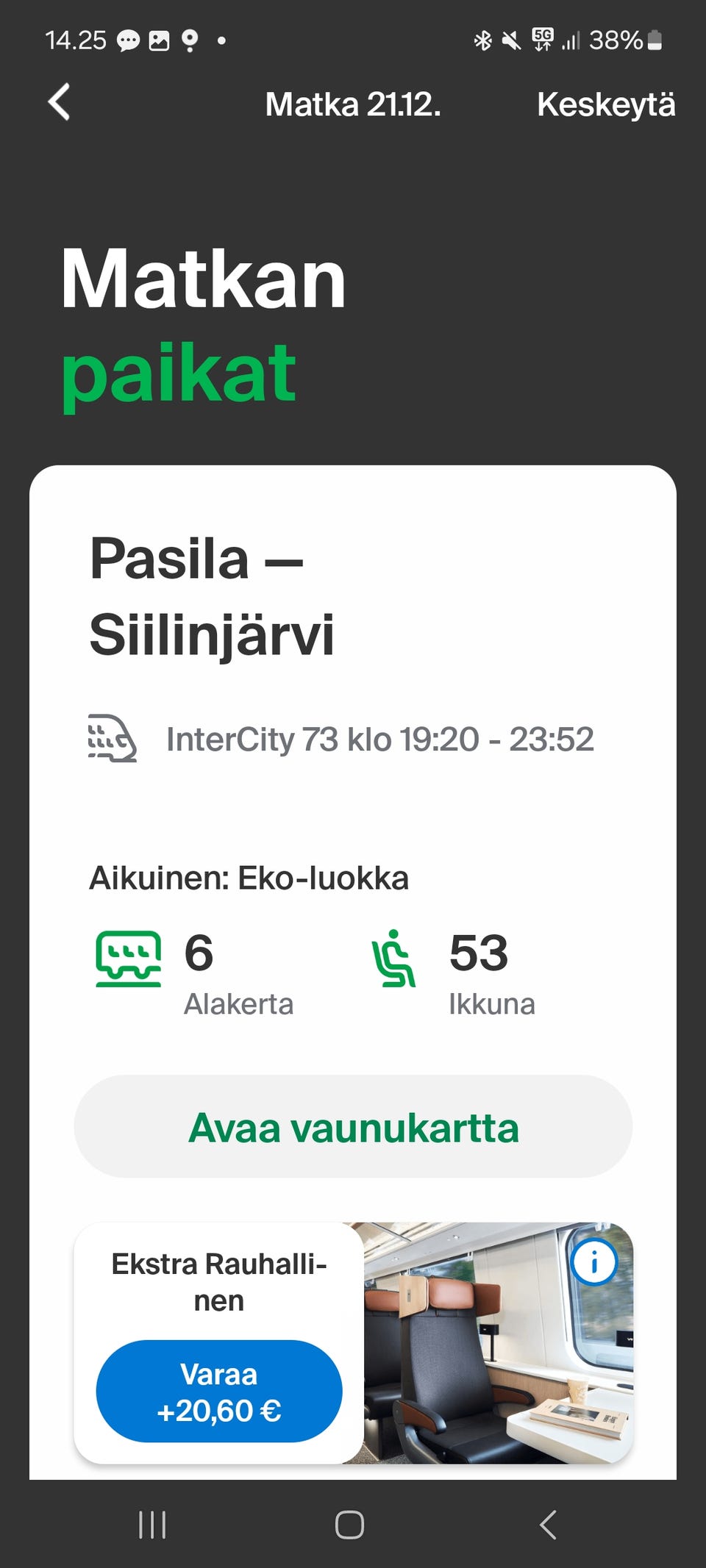Screen dimensions: 706x1568
Task: Open the messages icon in status bar
Action: pyautogui.click(x=129, y=42)
